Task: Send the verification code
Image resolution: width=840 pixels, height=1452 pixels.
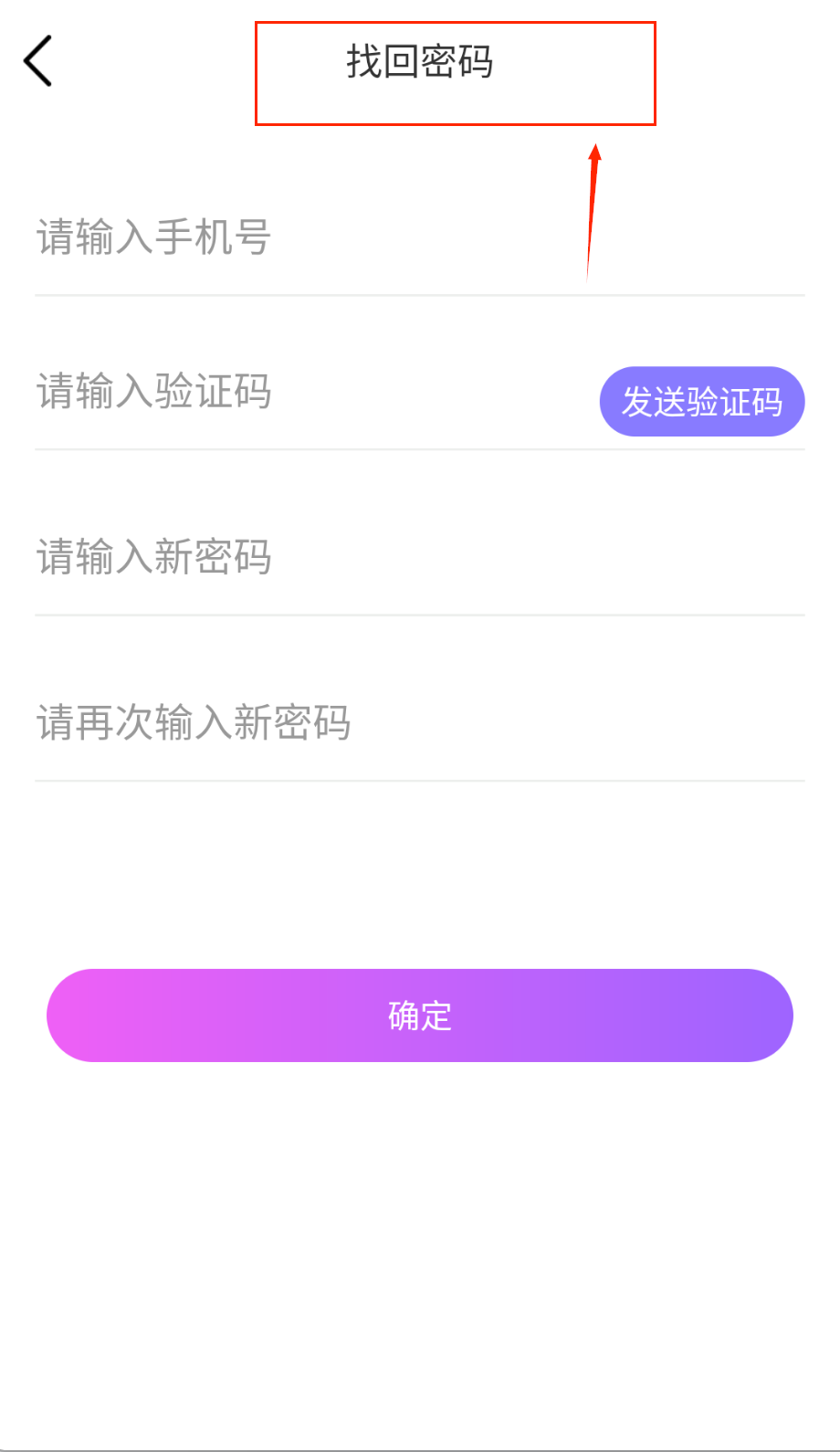Action: (x=701, y=402)
